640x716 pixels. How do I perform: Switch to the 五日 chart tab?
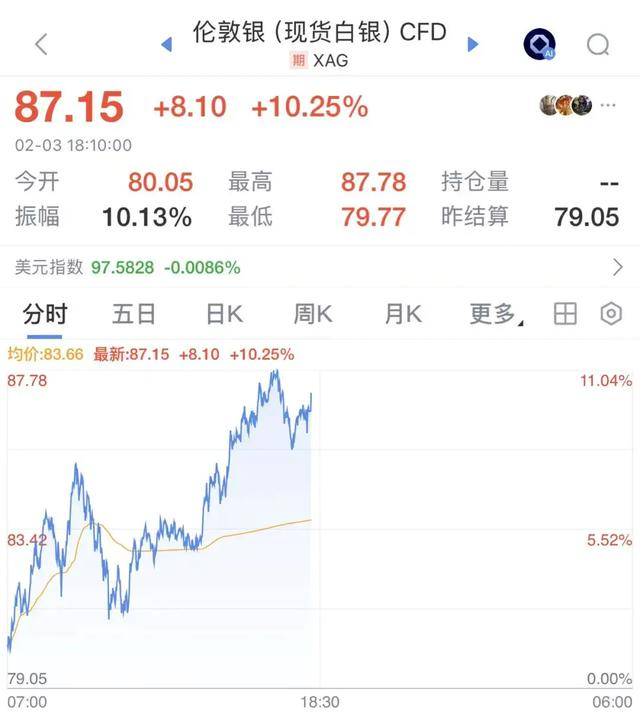pyautogui.click(x=134, y=314)
